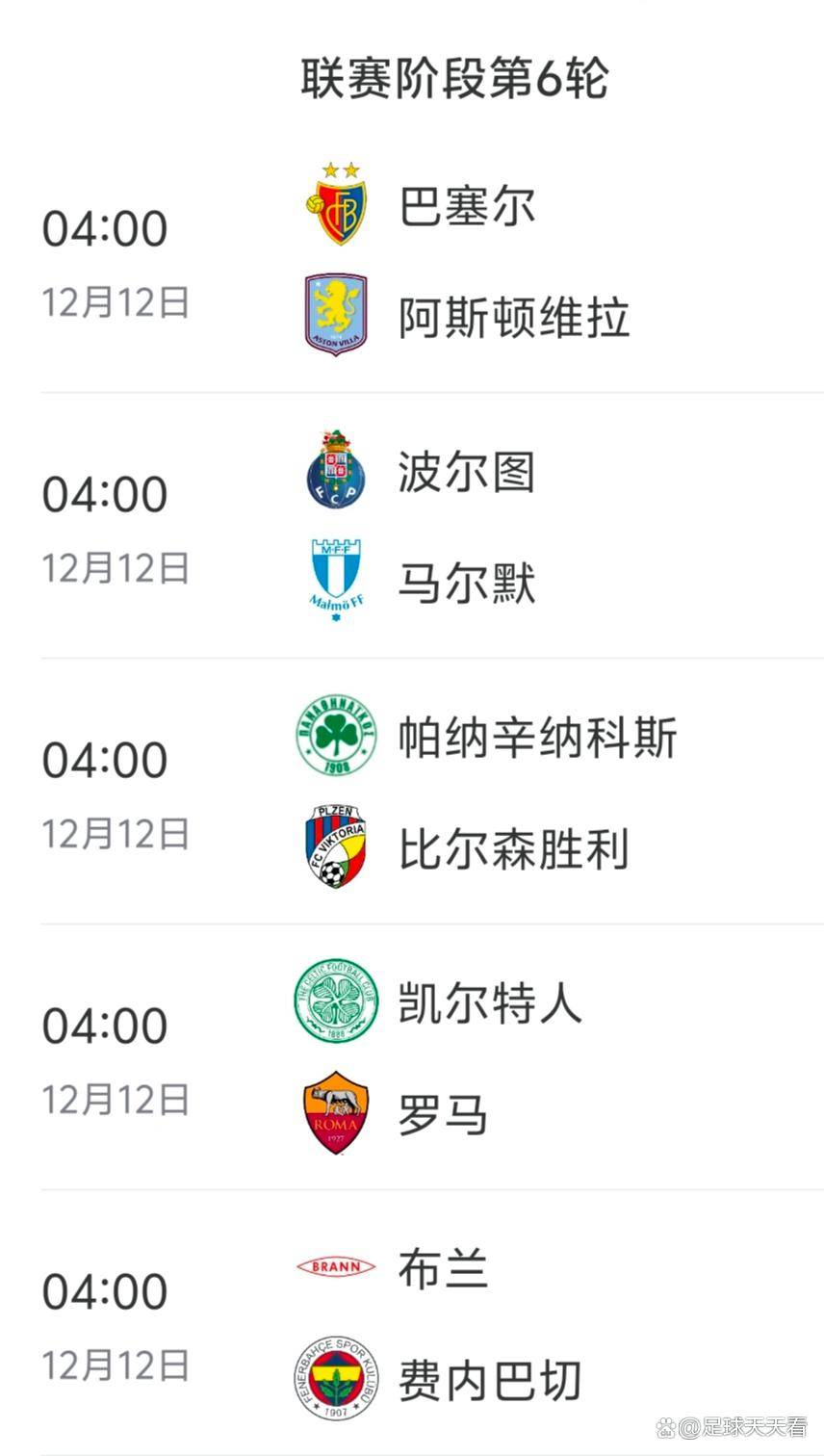This screenshot has height=1456, width=824.
Task: Select the Panathinaikos shamrock badge
Action: point(335,737)
